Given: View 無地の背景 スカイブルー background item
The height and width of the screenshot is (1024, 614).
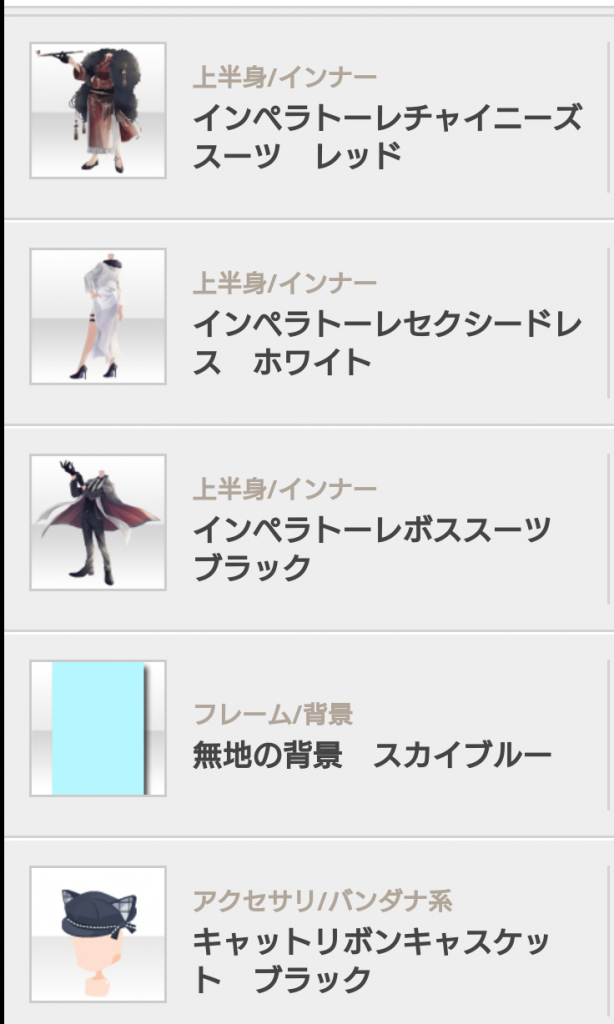Looking at the screenshot, I should coord(371,755).
